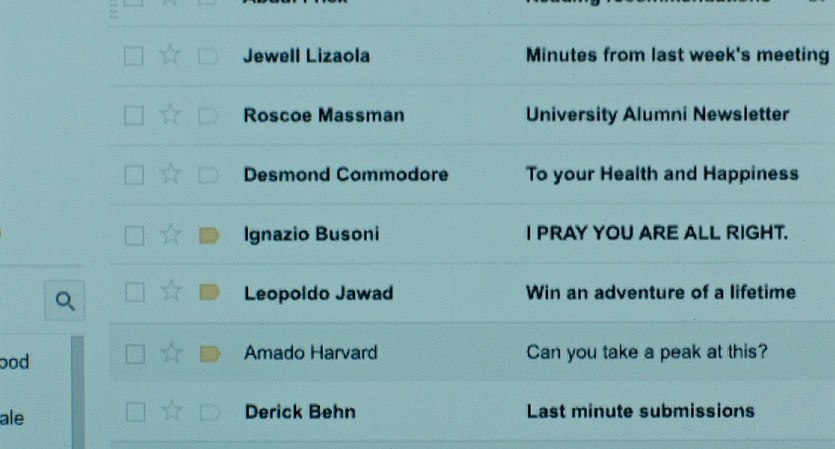The height and width of the screenshot is (449, 835).
Task: Toggle the importance marker on Ignazio Busoni's email
Action: point(208,236)
